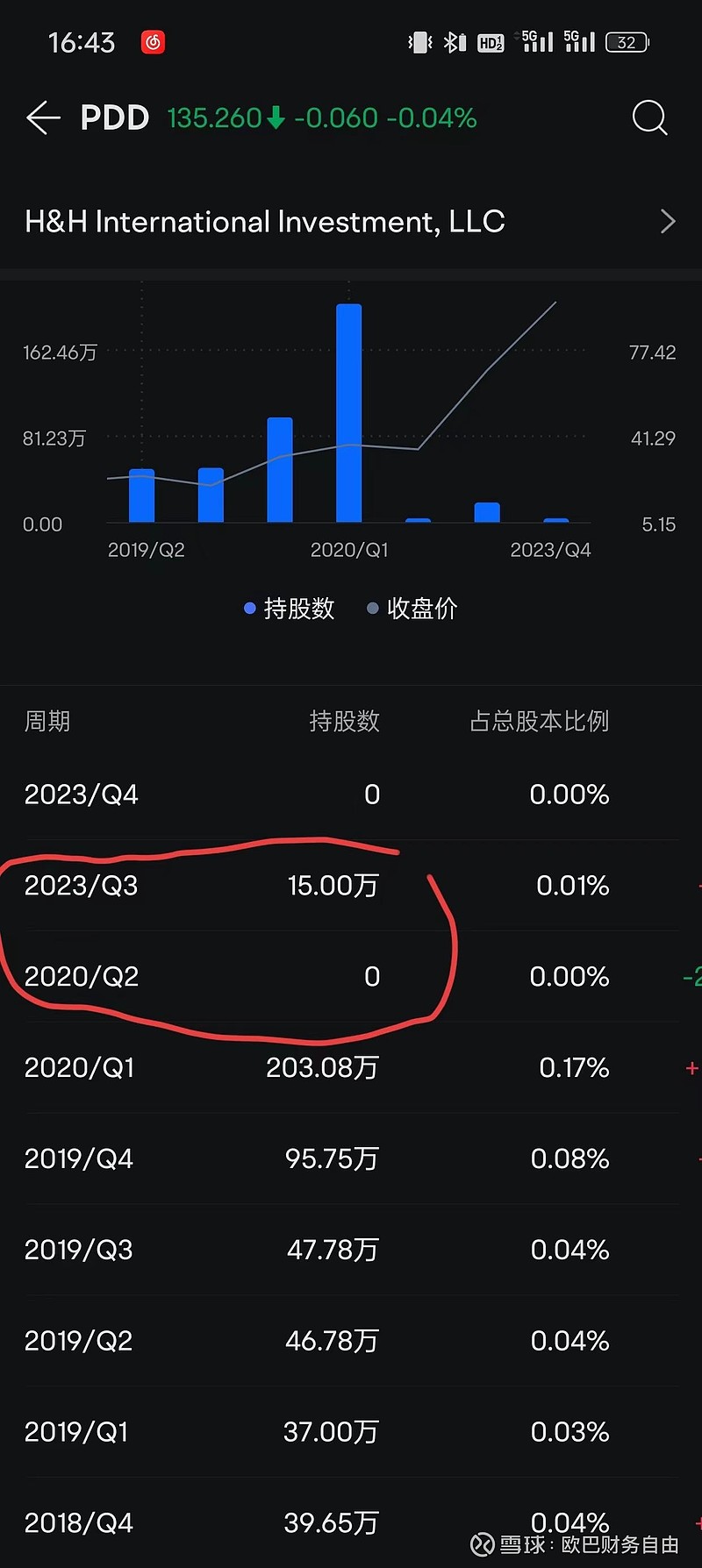The height and width of the screenshot is (1568, 702).
Task: Select the 2019/Q4 row showing 95.75万
Action: click(x=263, y=1158)
